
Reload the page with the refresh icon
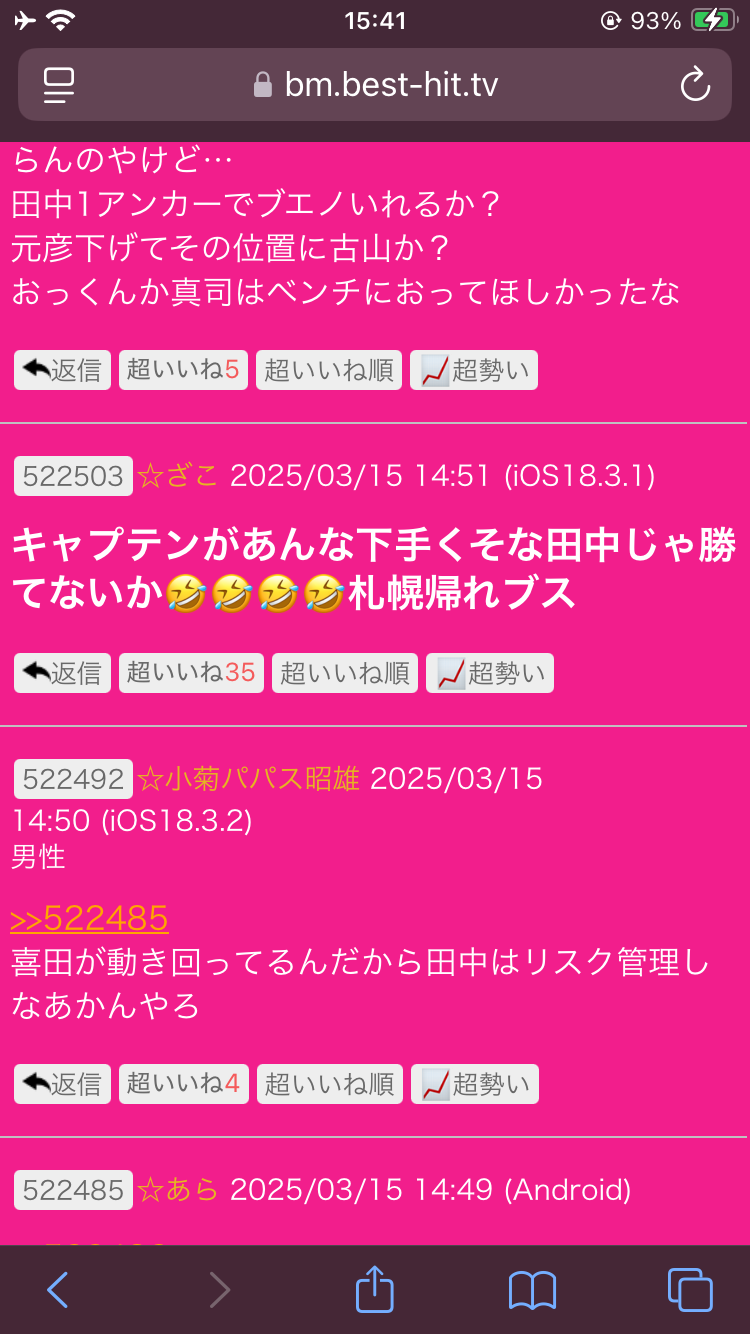[x=694, y=85]
